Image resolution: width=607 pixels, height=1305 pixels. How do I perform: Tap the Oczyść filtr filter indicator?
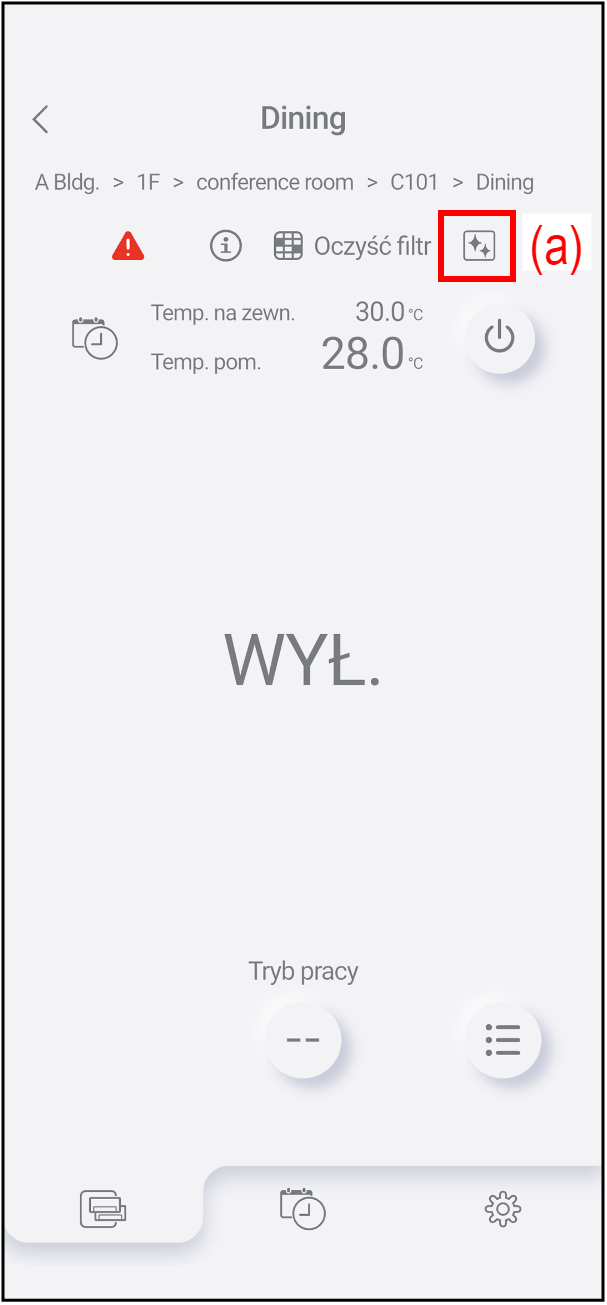[352, 246]
